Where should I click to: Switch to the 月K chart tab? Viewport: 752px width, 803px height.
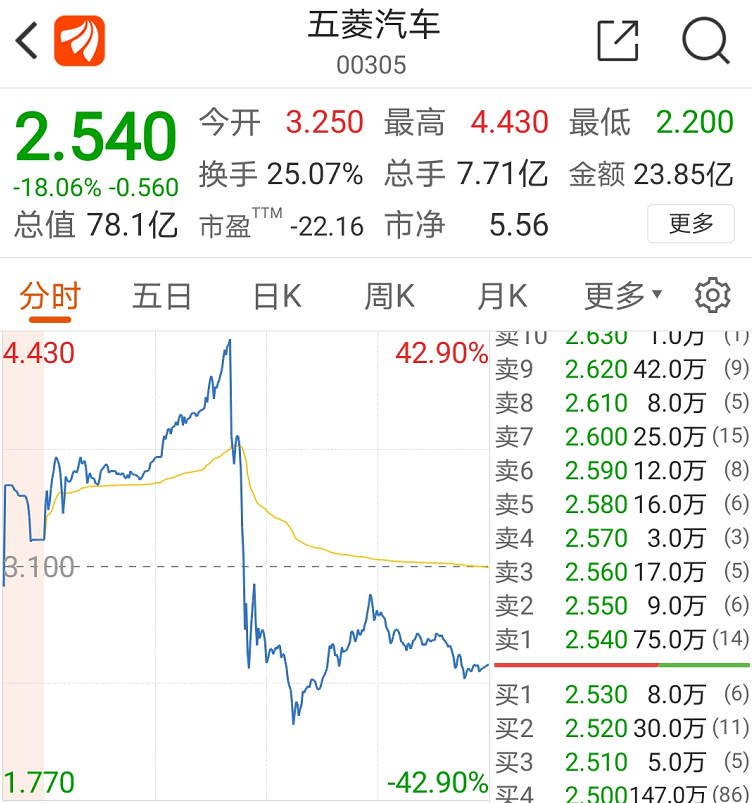[502, 296]
